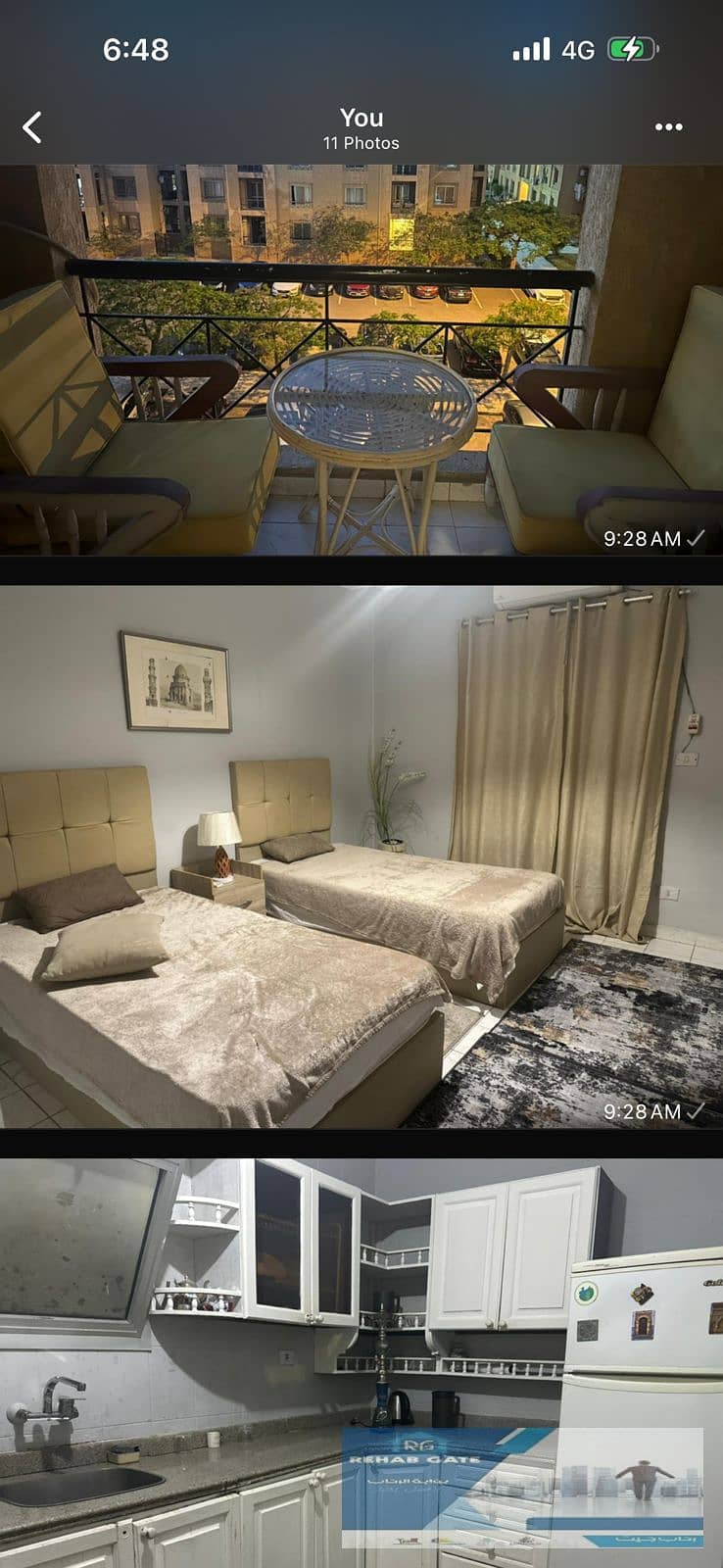Open the balcony photo with chairs
The image size is (723, 1568).
pos(361,360)
